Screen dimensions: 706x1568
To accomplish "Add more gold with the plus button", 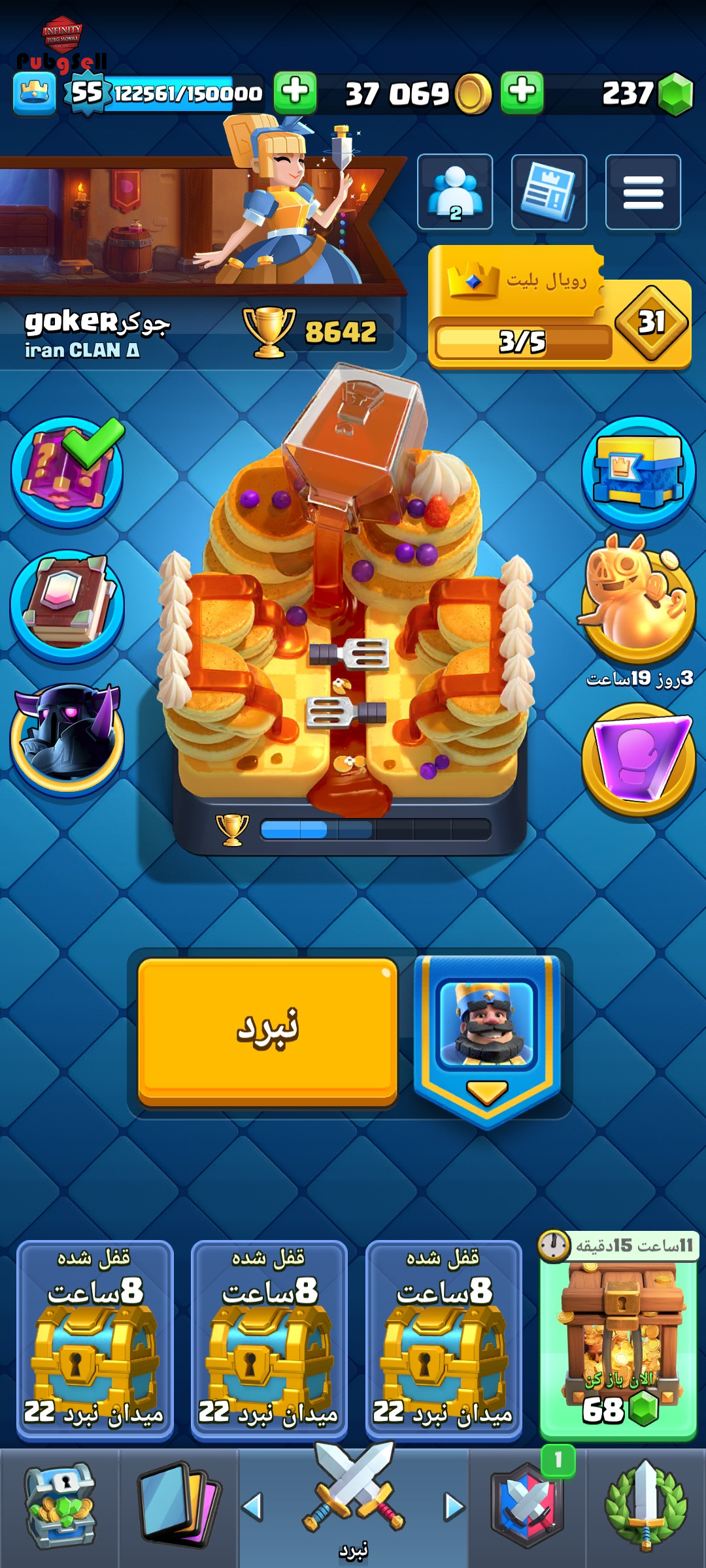I will pyautogui.click(x=522, y=92).
